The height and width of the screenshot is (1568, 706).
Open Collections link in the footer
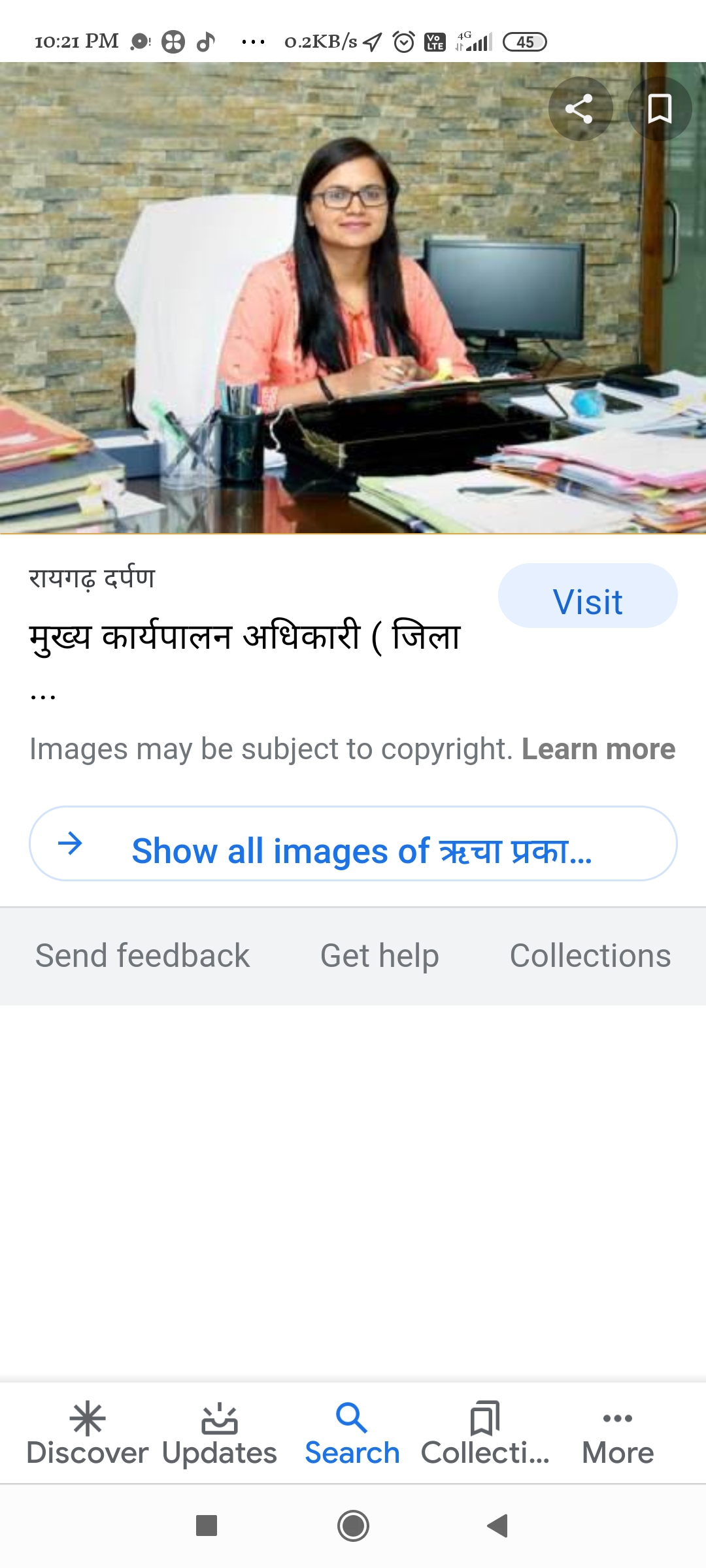[x=590, y=956]
